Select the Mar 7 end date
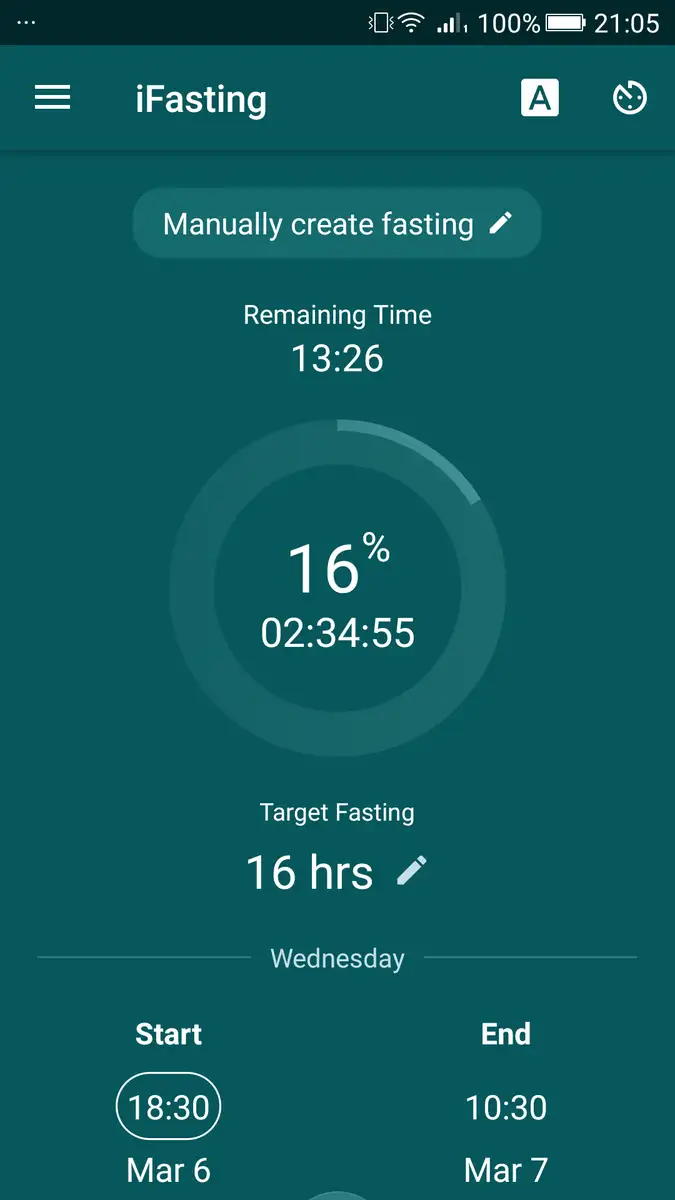The height and width of the screenshot is (1200, 675). (x=506, y=1169)
